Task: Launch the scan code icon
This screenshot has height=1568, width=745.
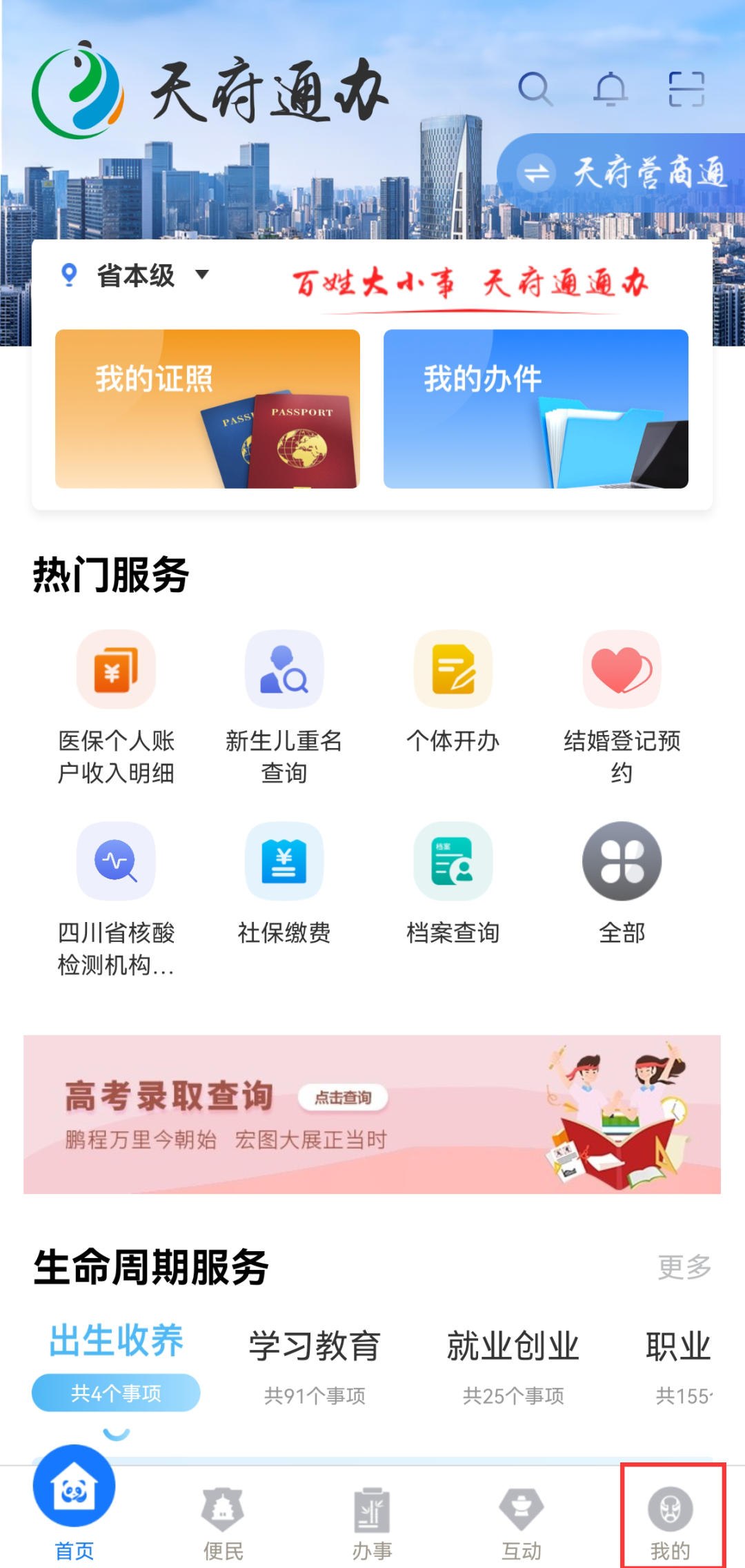Action: point(686,89)
